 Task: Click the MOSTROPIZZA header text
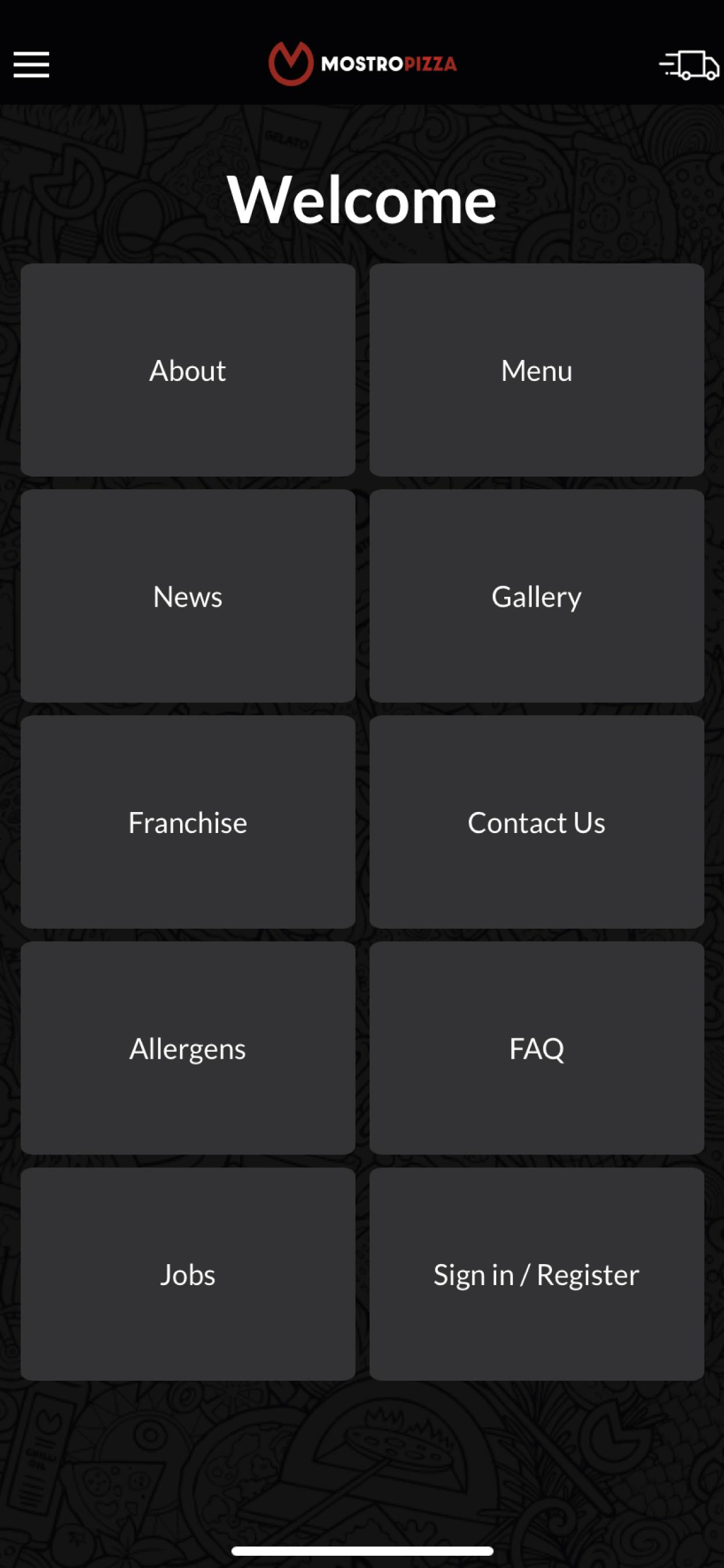pyautogui.click(x=388, y=64)
